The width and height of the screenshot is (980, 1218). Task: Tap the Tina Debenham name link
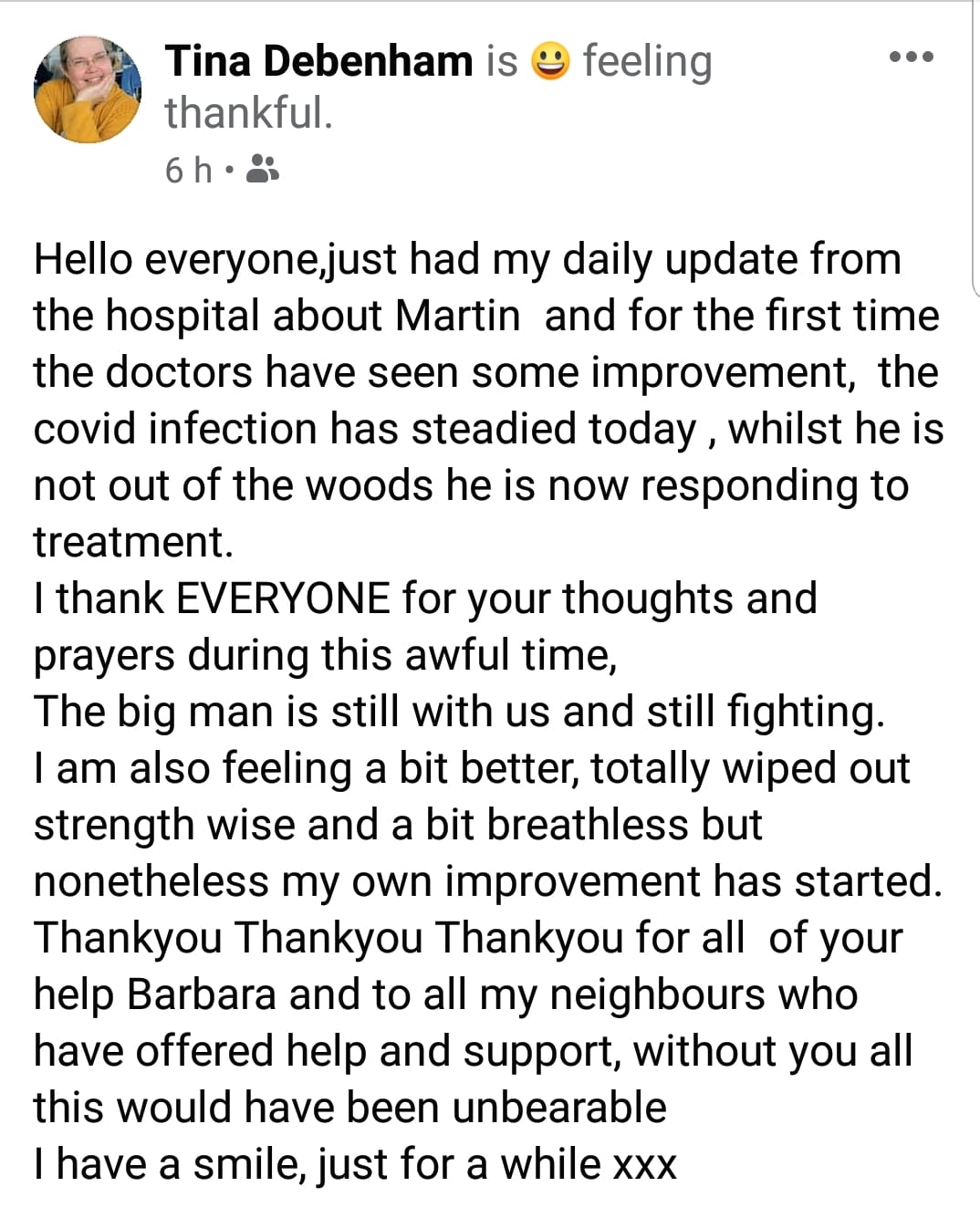(318, 61)
